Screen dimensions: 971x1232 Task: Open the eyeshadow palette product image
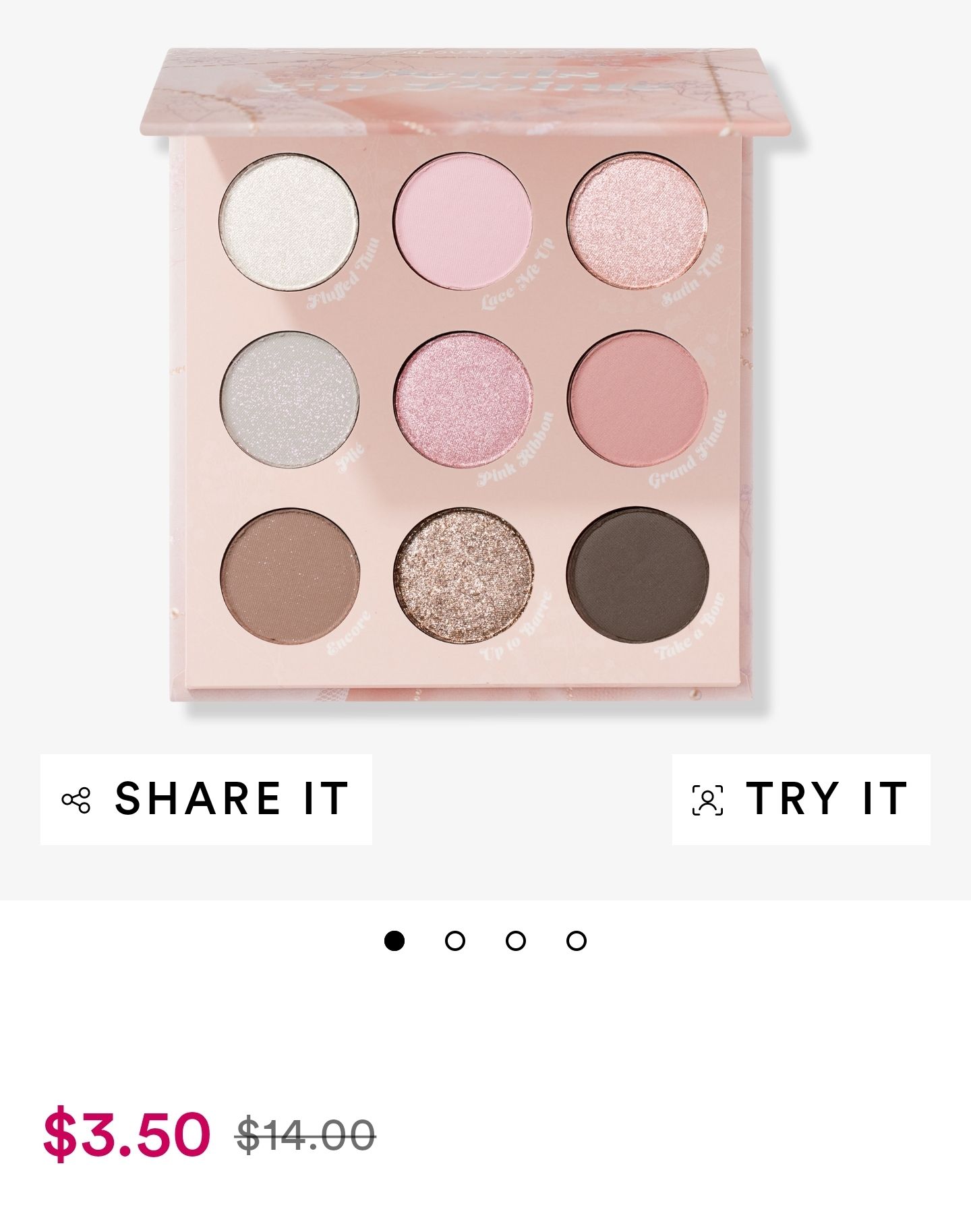click(465, 377)
